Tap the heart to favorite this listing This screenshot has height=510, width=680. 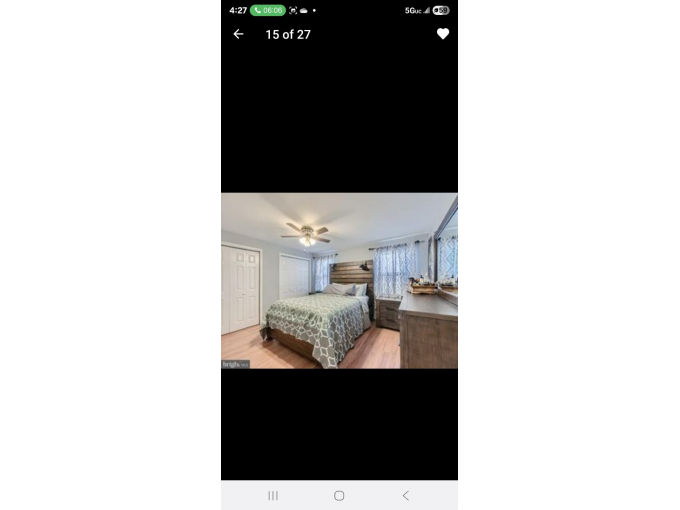443,34
